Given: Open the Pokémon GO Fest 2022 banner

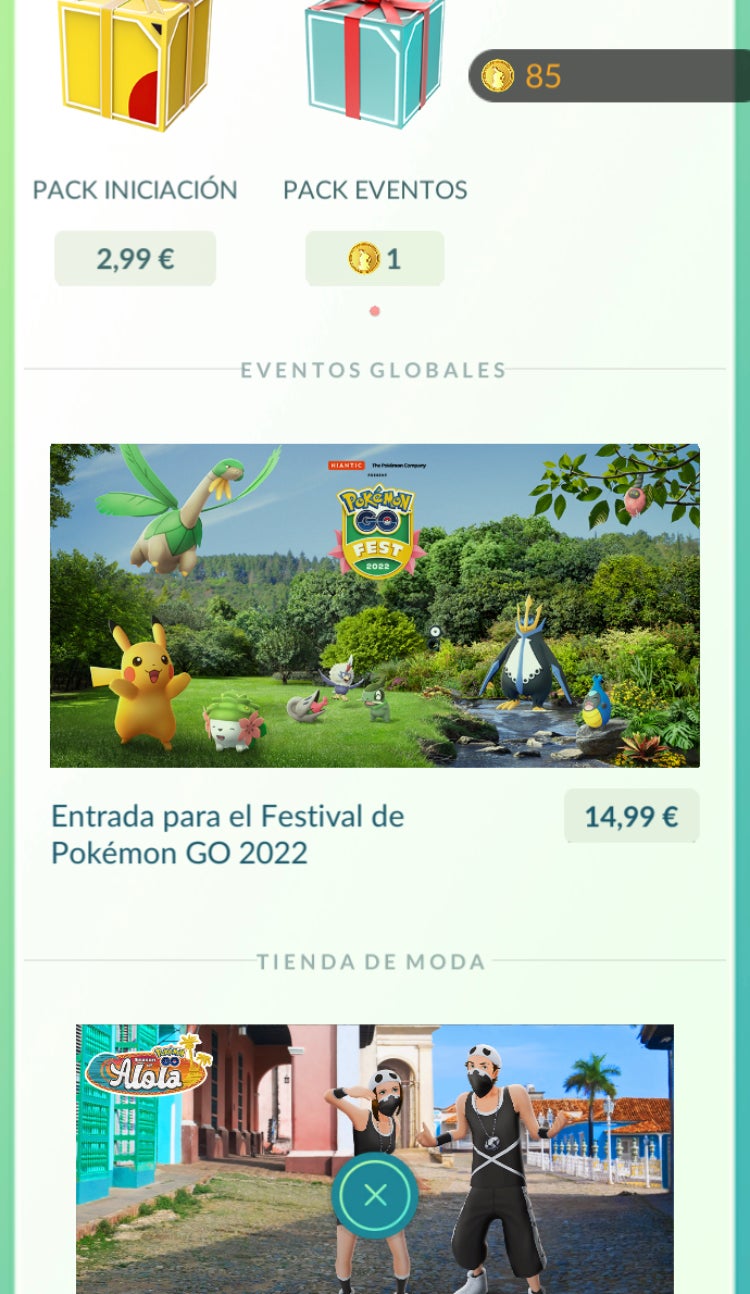Looking at the screenshot, I should [374, 605].
